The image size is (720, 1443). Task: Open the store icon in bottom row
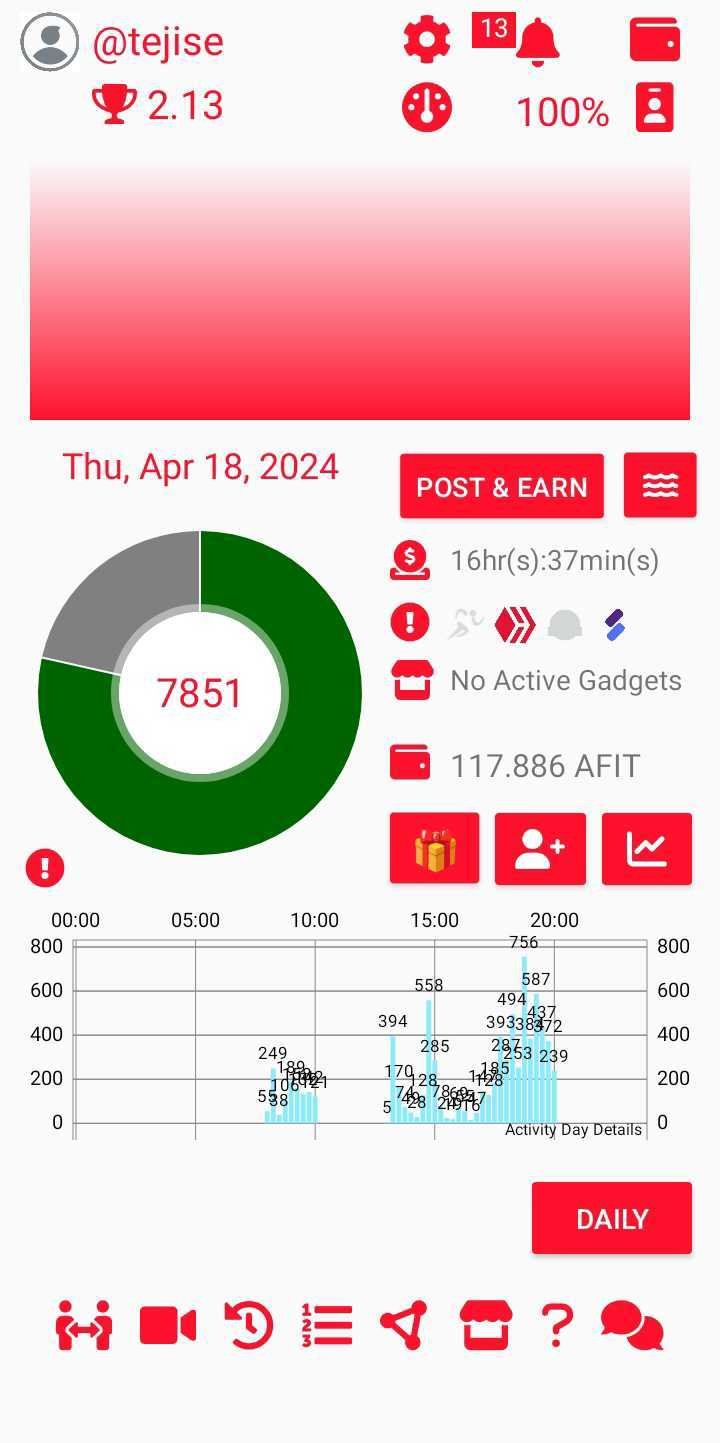tap(485, 1326)
